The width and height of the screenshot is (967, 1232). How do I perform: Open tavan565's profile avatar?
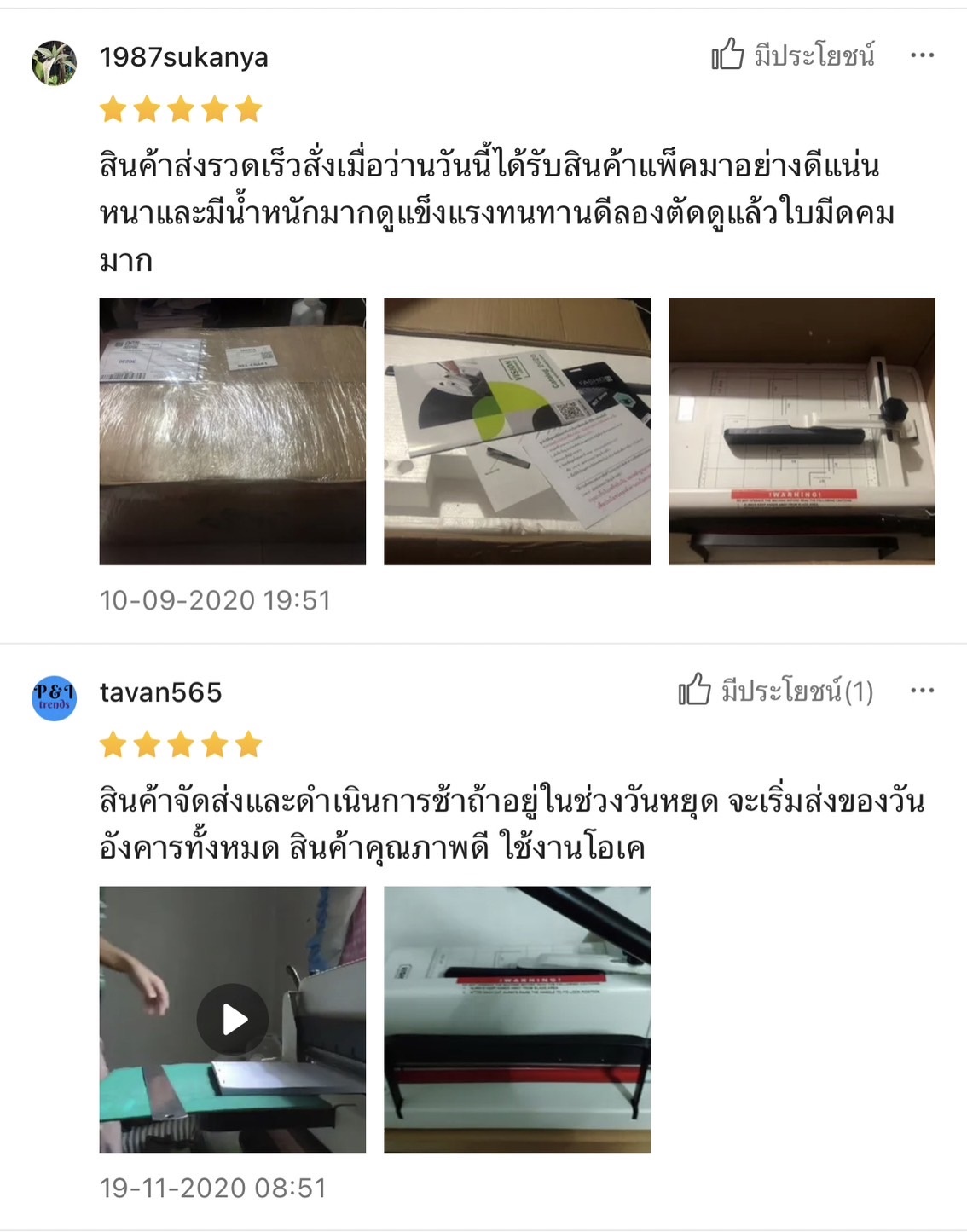(54, 698)
